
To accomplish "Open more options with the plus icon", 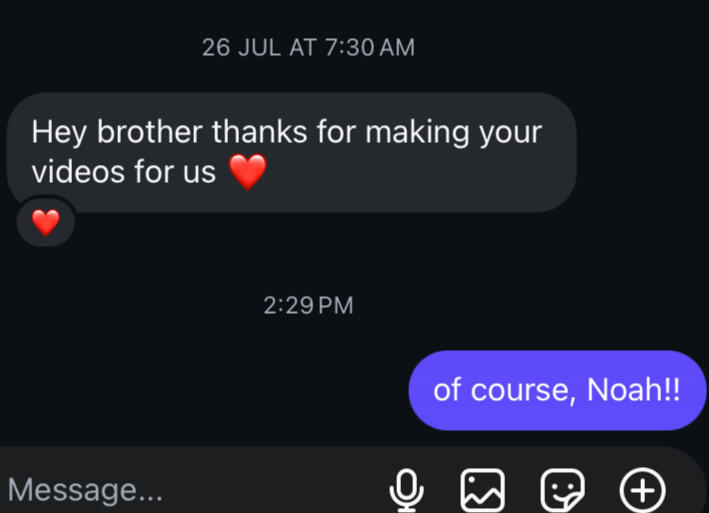I will pos(642,490).
